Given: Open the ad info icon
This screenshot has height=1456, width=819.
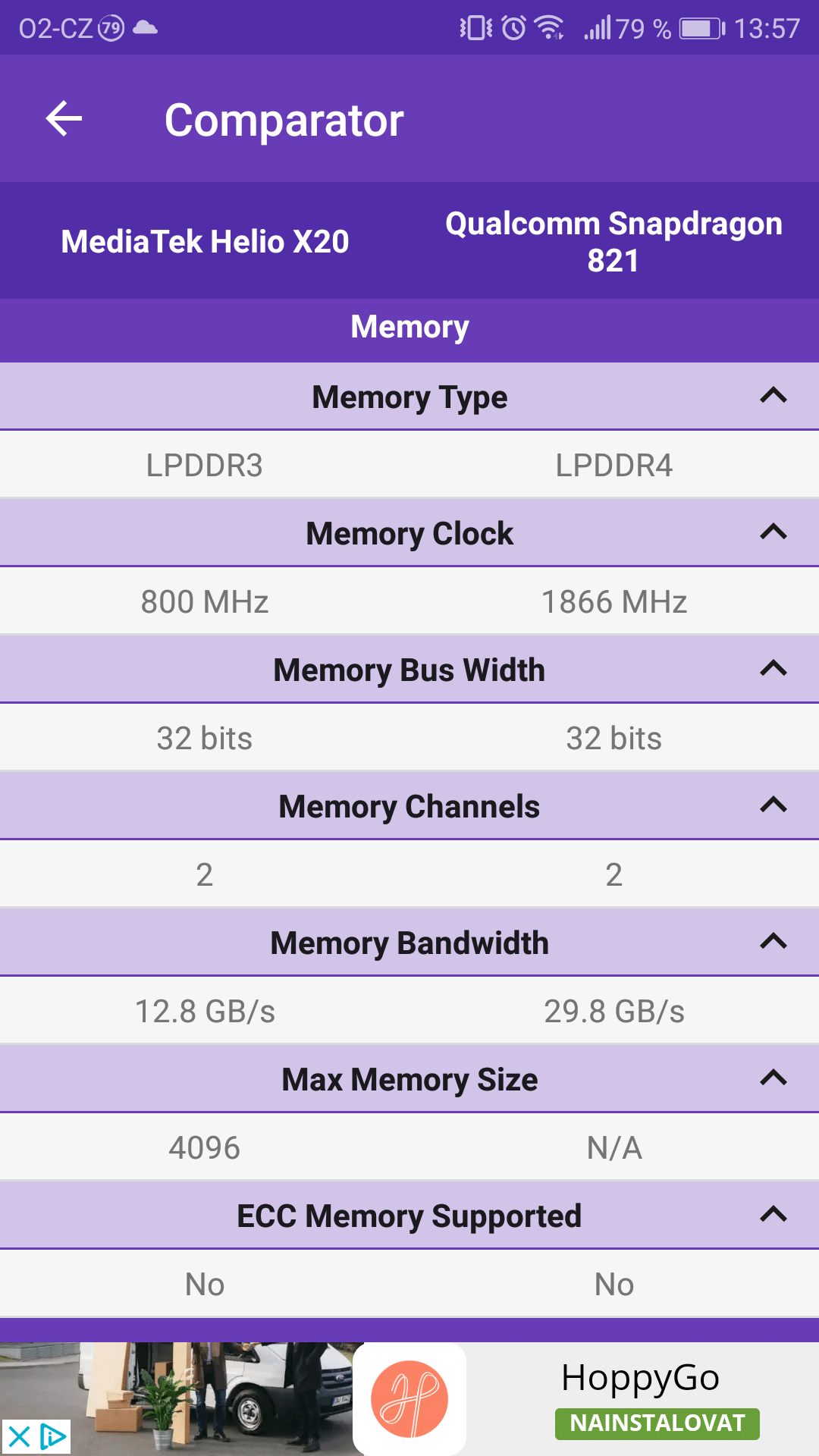Looking at the screenshot, I should 53,1436.
